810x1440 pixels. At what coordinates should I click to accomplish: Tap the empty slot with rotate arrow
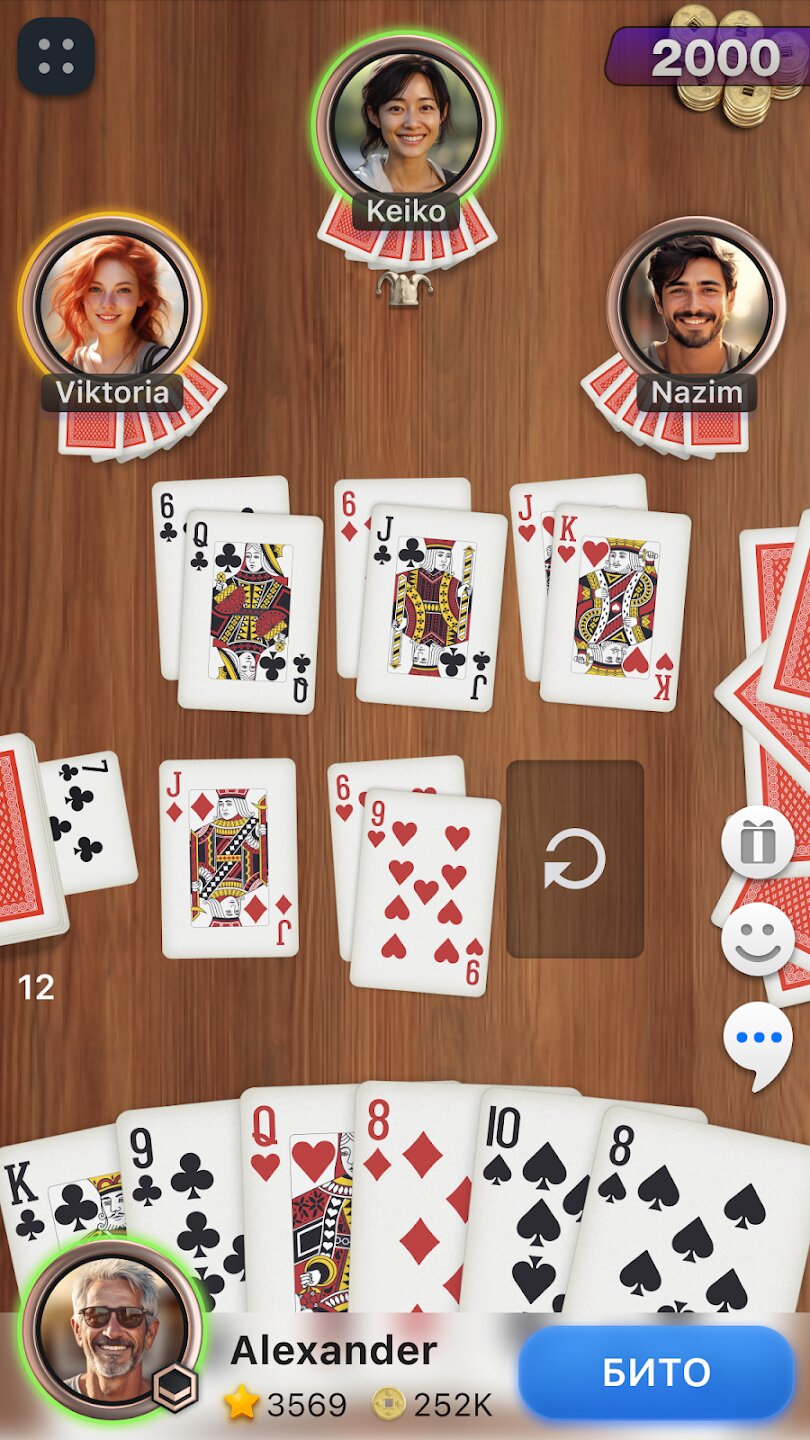pyautogui.click(x=575, y=859)
